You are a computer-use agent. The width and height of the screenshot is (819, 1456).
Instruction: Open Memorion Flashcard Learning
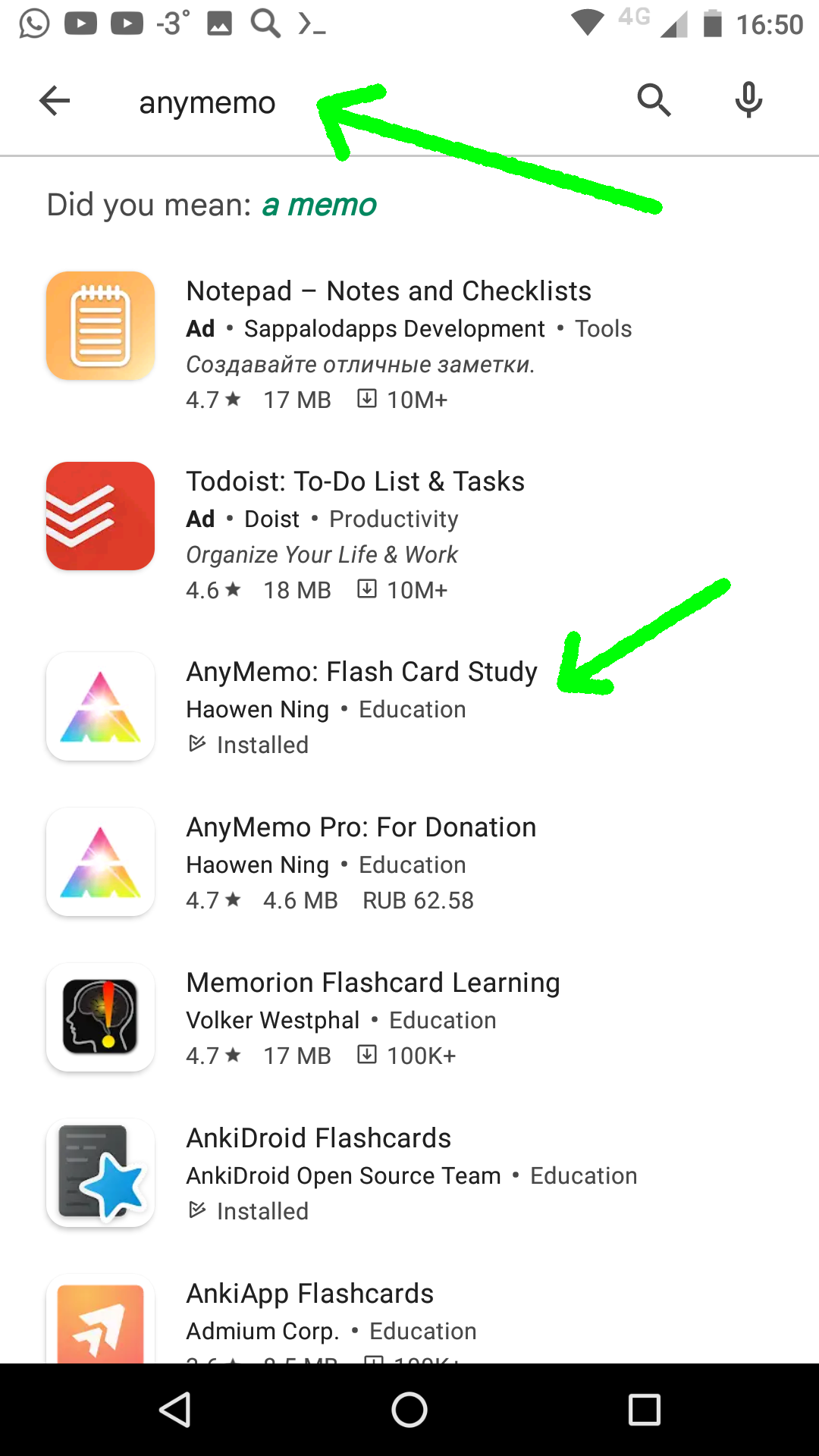pyautogui.click(x=373, y=983)
